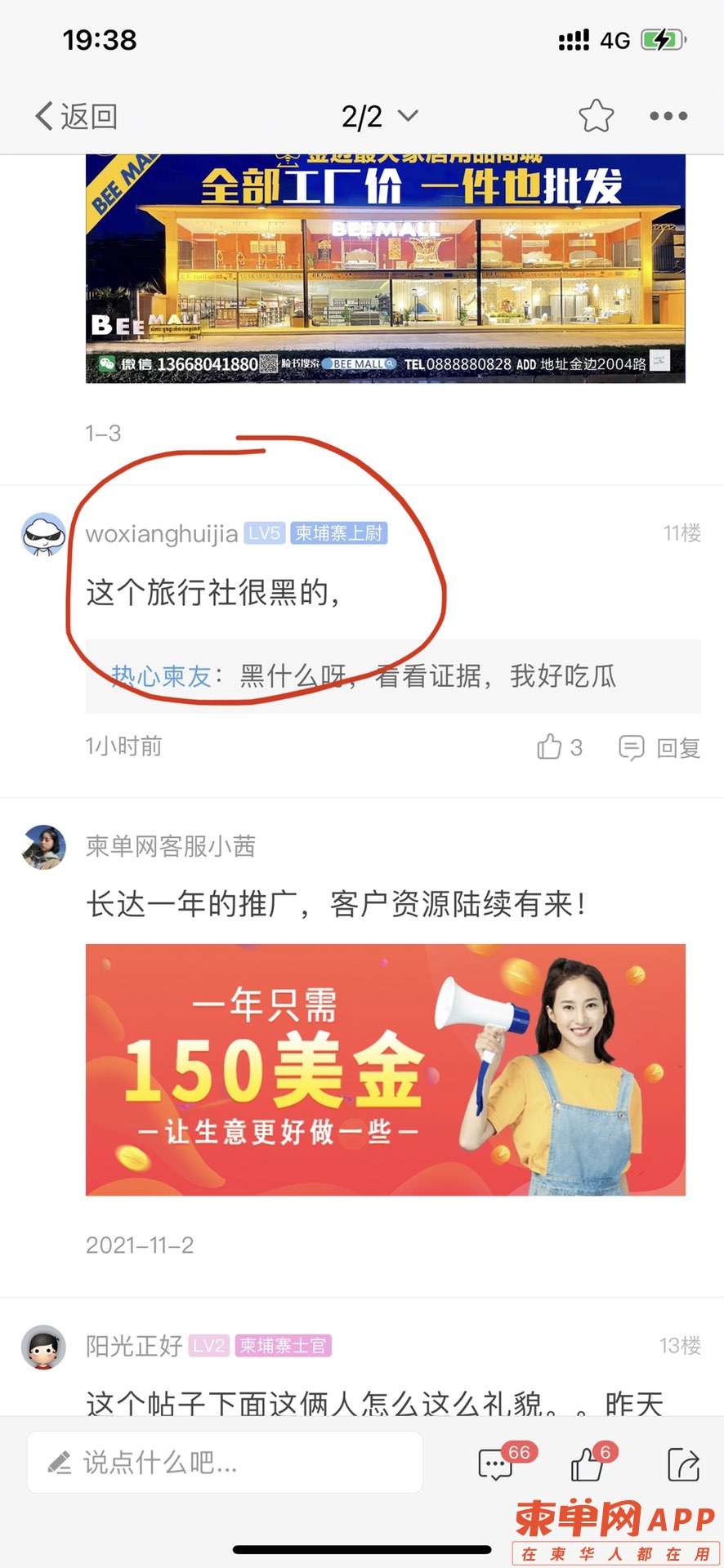Viewport: 724px width, 1568px height.
Task: Share this post using bottom share icon
Action: coord(682,1464)
